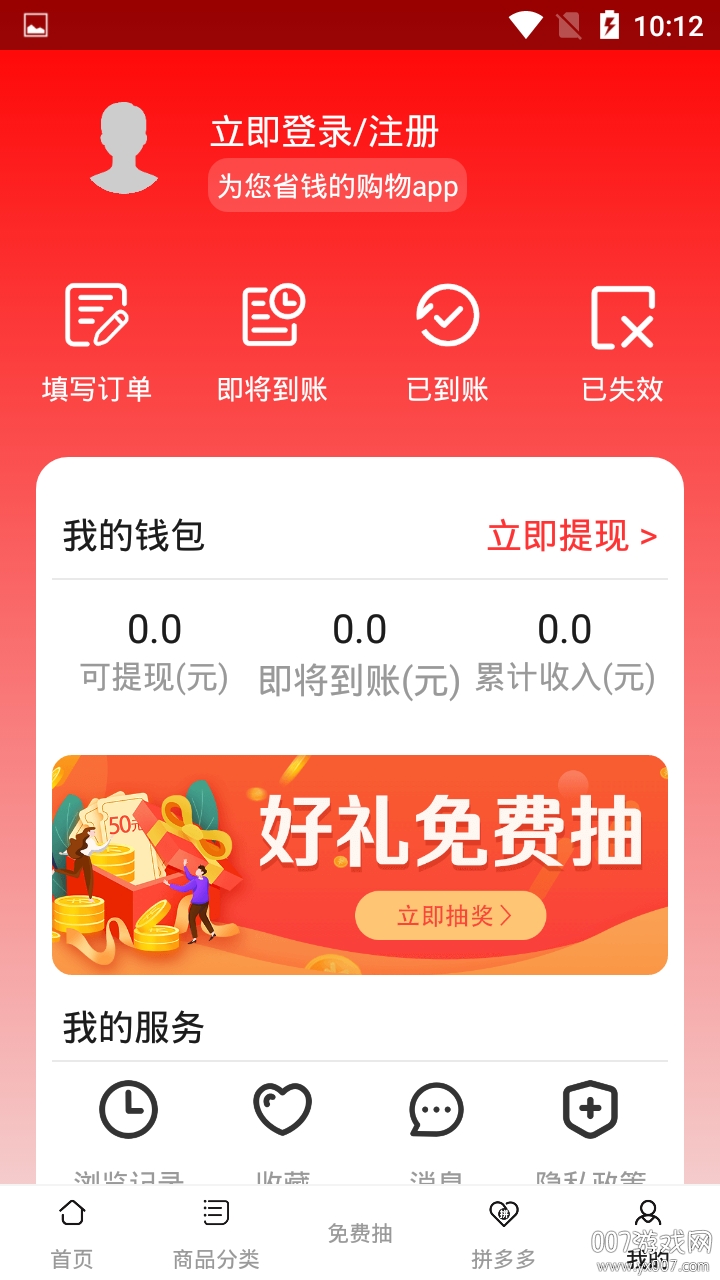
Task: Tap the 累计收入 cumulative income figure
Action: tap(566, 629)
